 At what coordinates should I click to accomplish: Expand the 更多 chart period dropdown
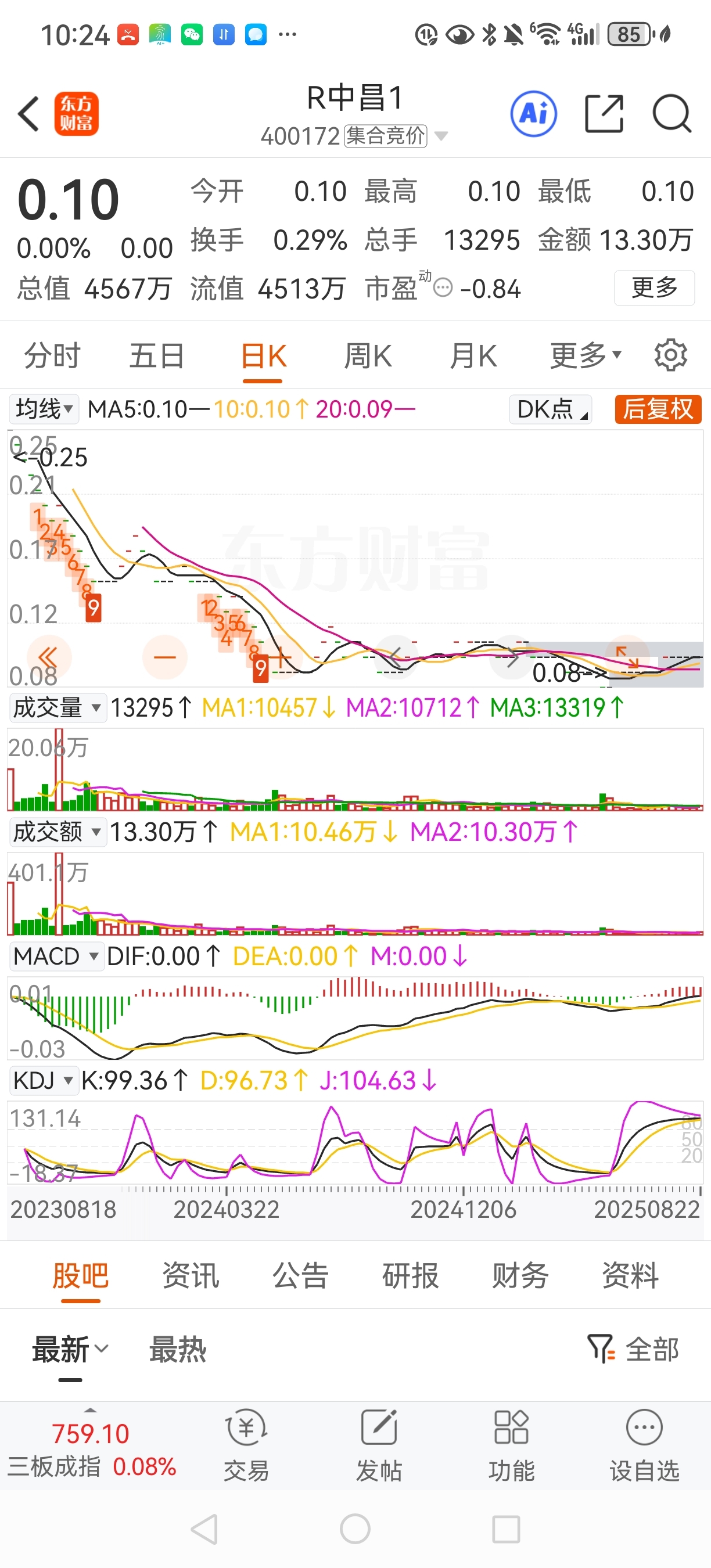coord(586,355)
